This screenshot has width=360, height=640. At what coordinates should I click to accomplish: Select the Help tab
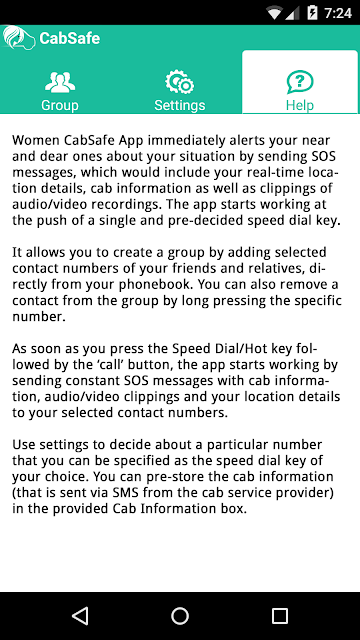point(300,82)
